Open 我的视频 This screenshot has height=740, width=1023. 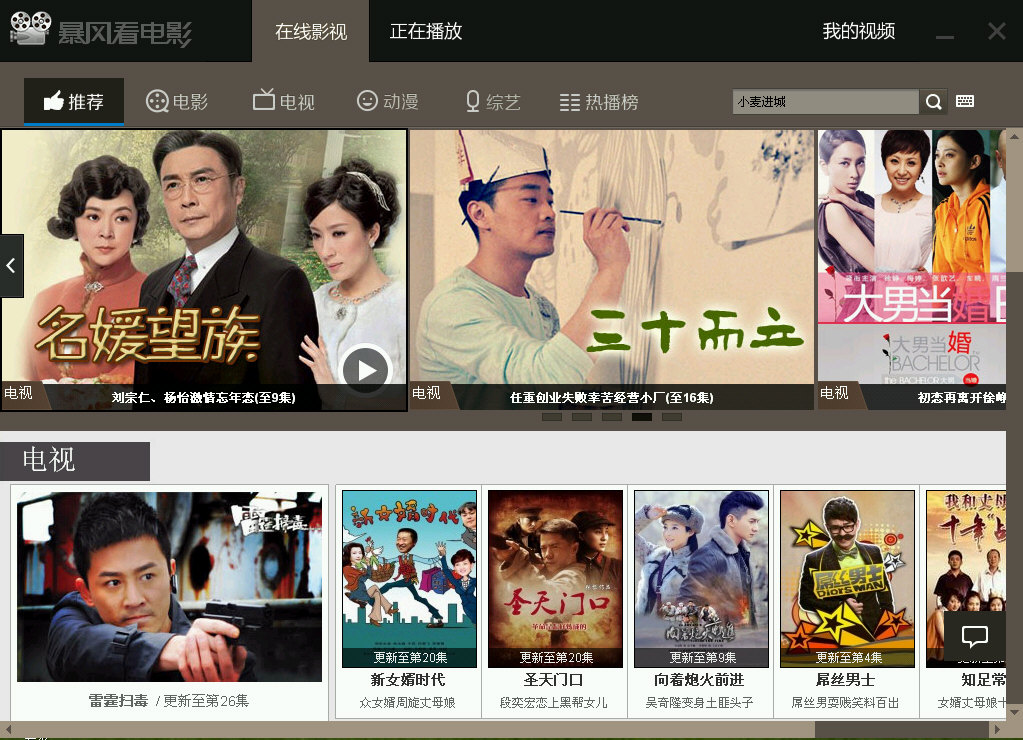point(858,32)
